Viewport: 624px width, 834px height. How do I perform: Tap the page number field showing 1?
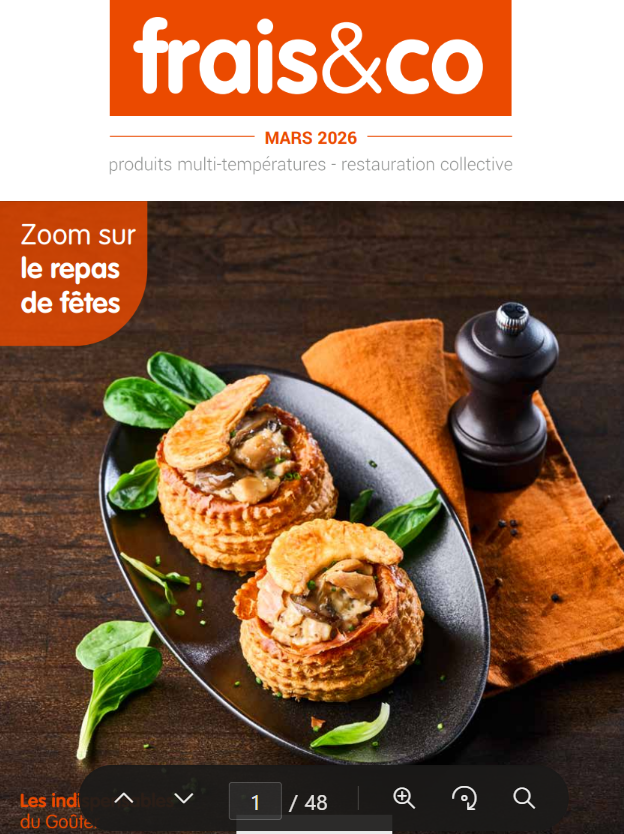point(255,802)
